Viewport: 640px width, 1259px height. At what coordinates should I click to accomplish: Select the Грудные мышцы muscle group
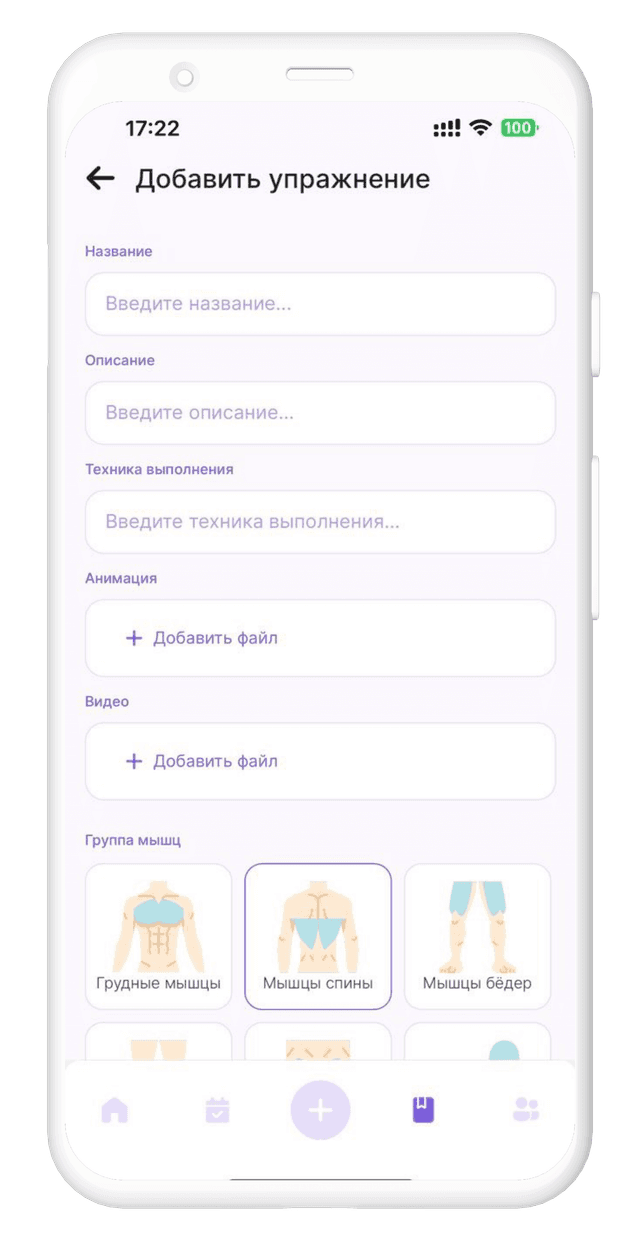[158, 936]
